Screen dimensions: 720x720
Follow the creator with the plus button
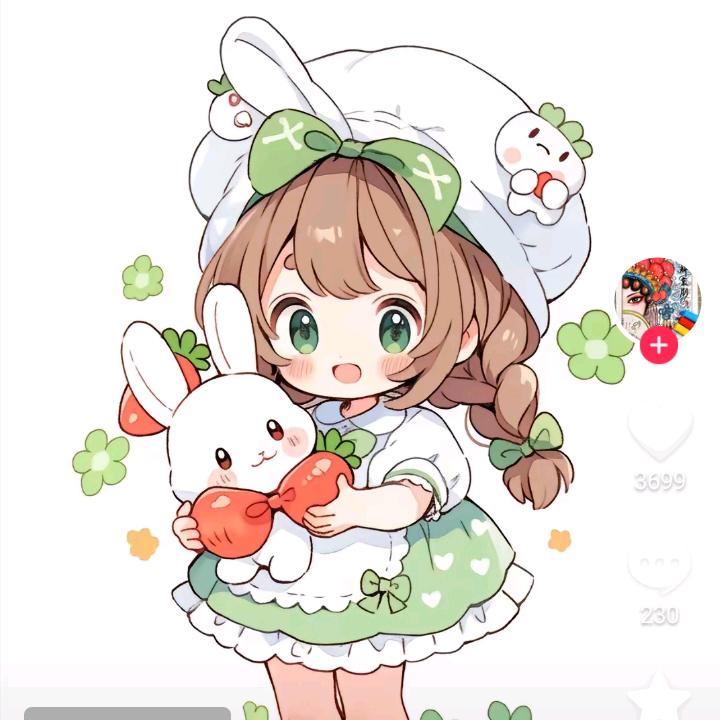pos(658,346)
